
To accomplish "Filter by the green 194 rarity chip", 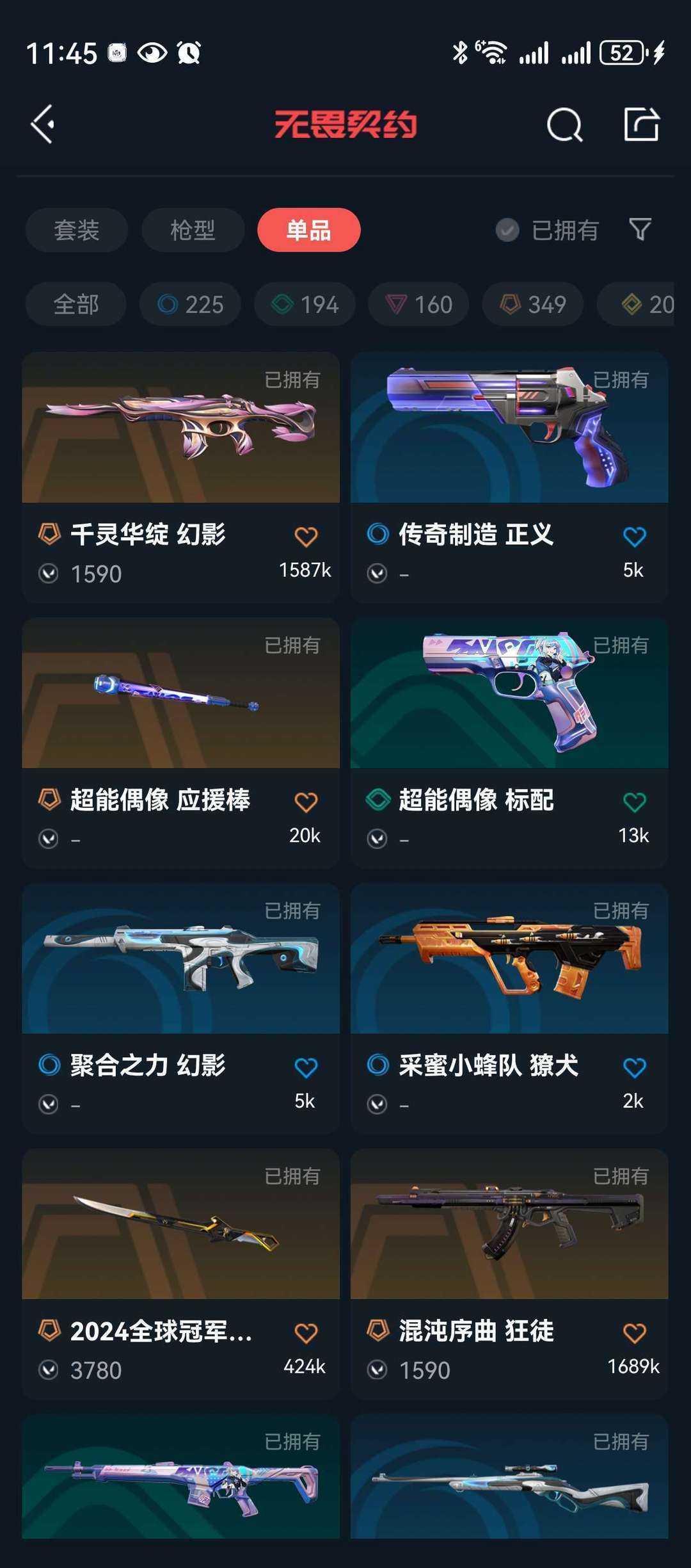I will point(305,304).
